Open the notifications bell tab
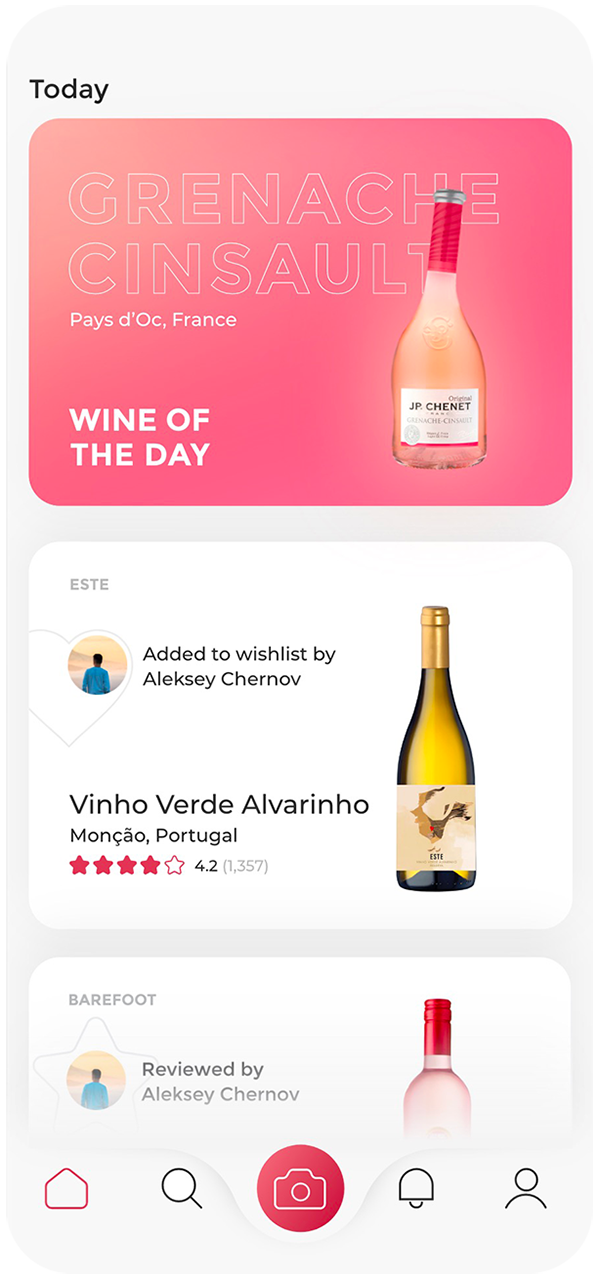Image resolution: width=600 pixels, height=1280 pixels. point(416,1188)
